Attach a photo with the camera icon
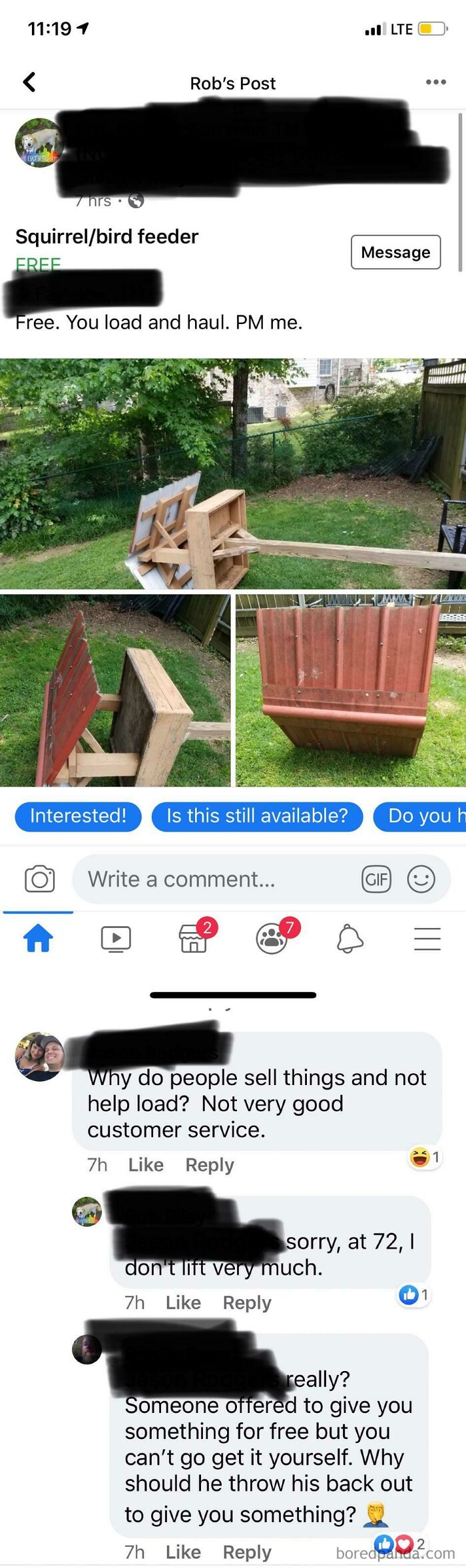The height and width of the screenshot is (1568, 466). click(39, 879)
